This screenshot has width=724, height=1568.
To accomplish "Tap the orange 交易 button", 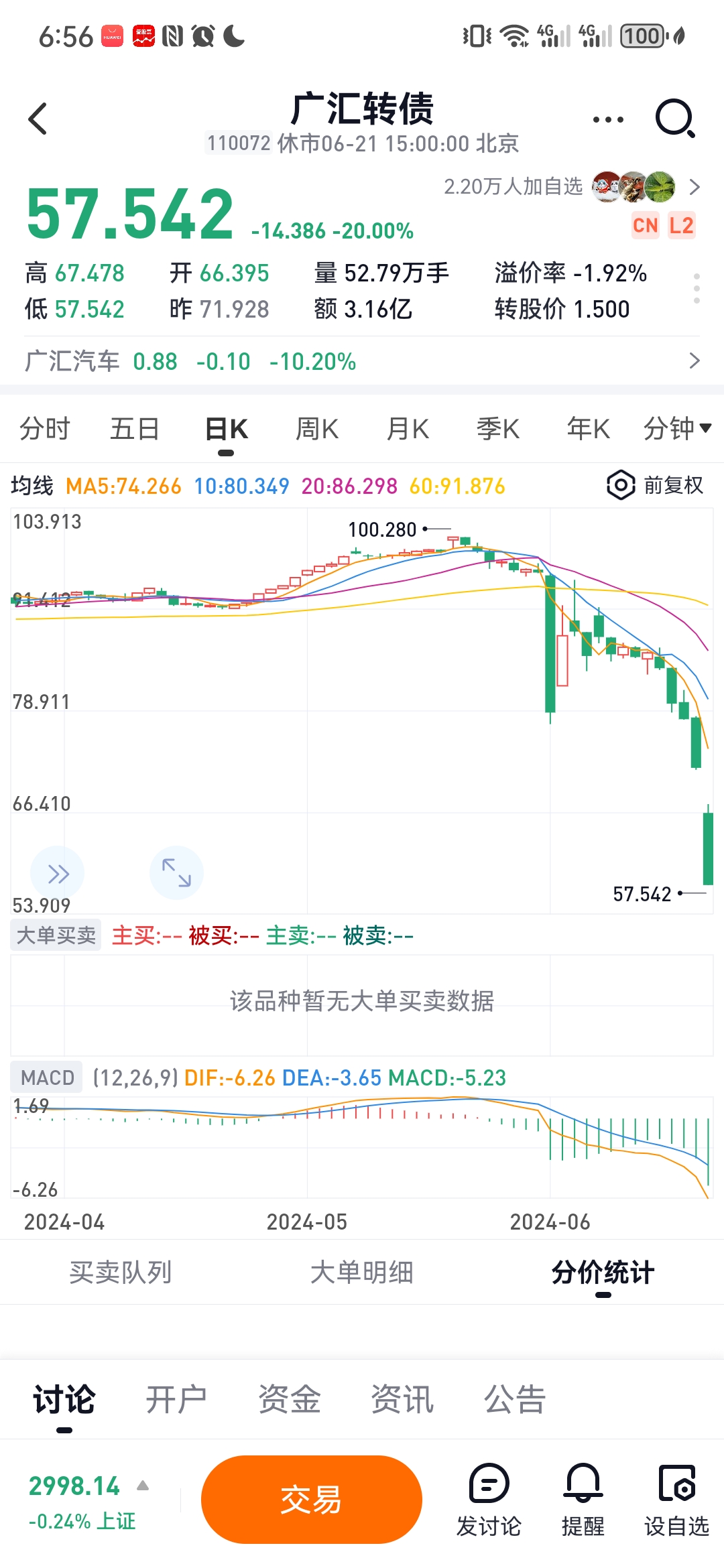I will click(312, 1500).
